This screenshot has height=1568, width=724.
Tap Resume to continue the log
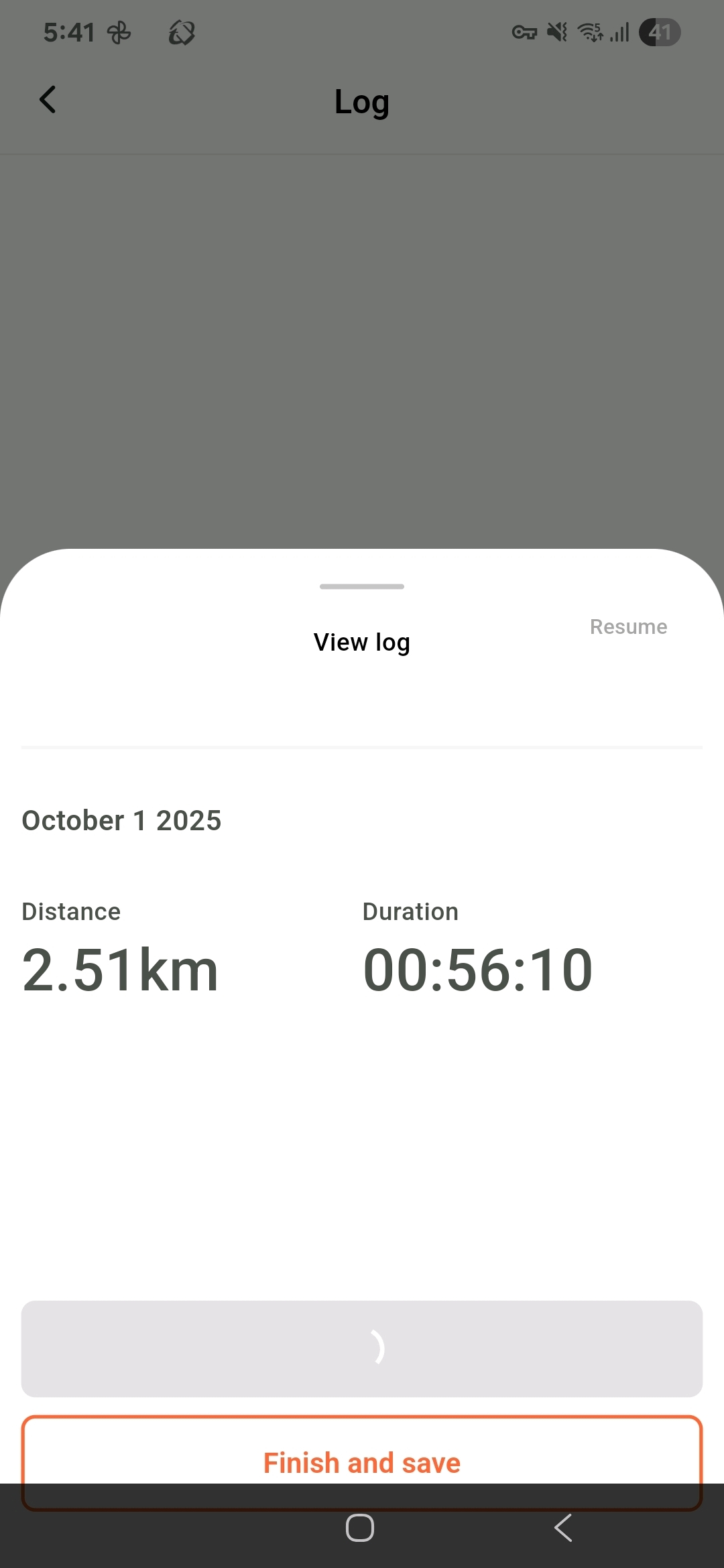[x=628, y=627]
